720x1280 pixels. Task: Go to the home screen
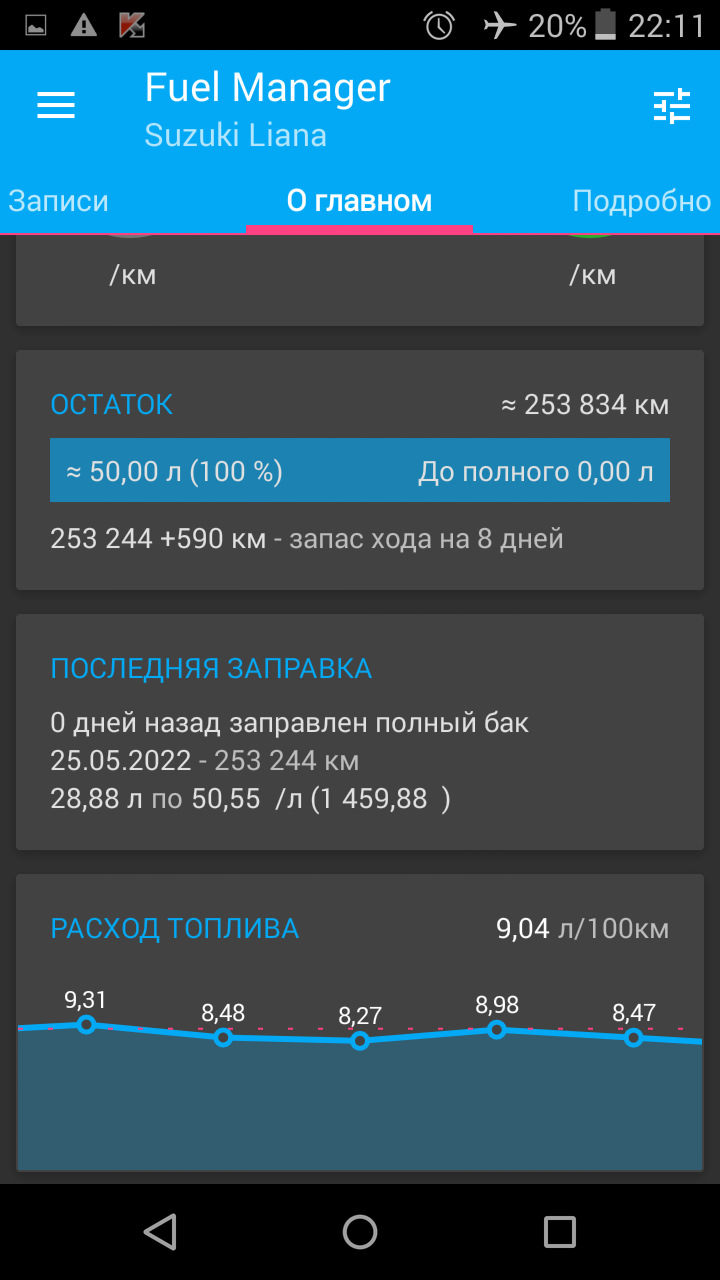360,1232
